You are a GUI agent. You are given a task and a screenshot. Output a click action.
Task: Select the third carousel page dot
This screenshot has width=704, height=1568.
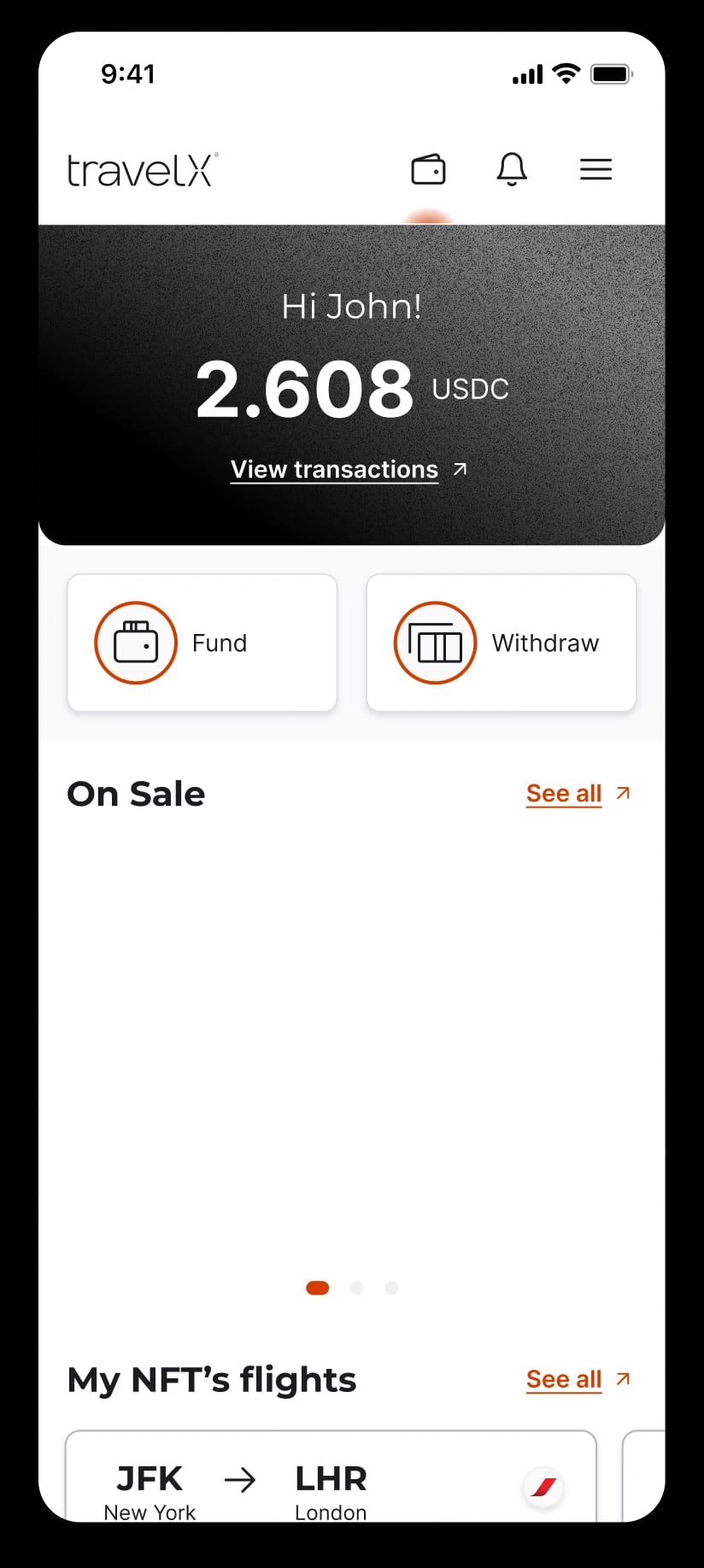391,1288
